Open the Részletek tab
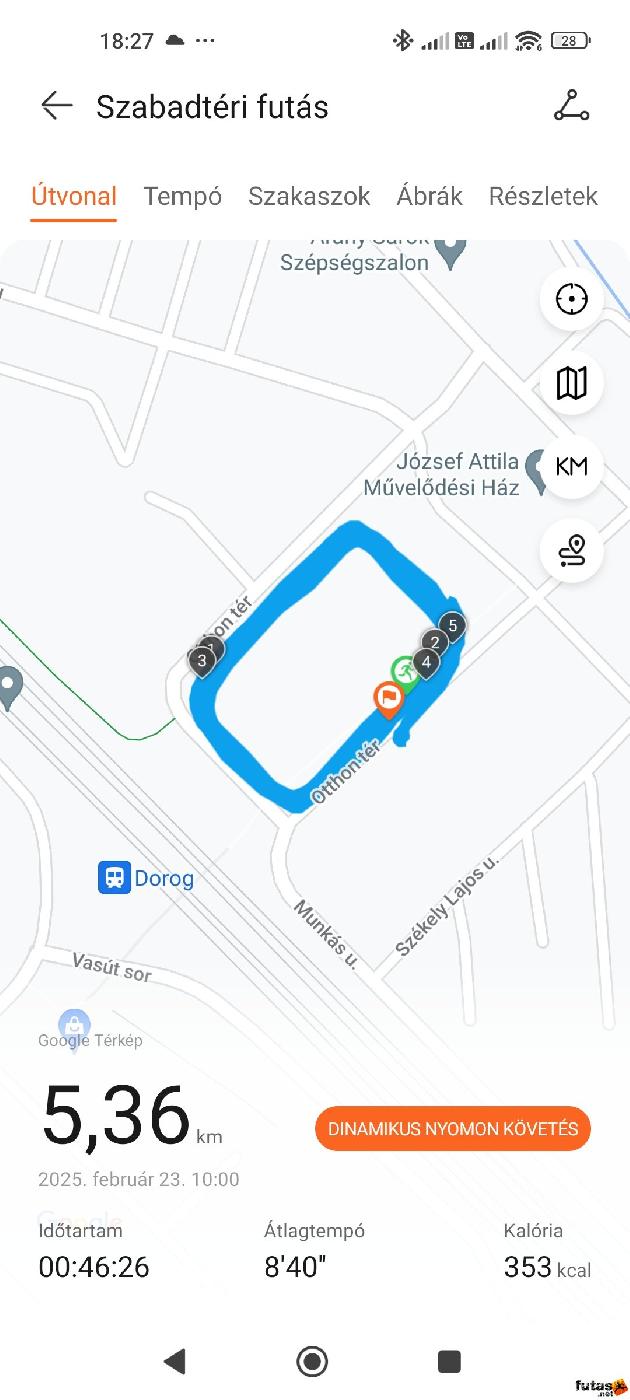Screen dimensions: 630x1400 pyautogui.click(x=542, y=196)
